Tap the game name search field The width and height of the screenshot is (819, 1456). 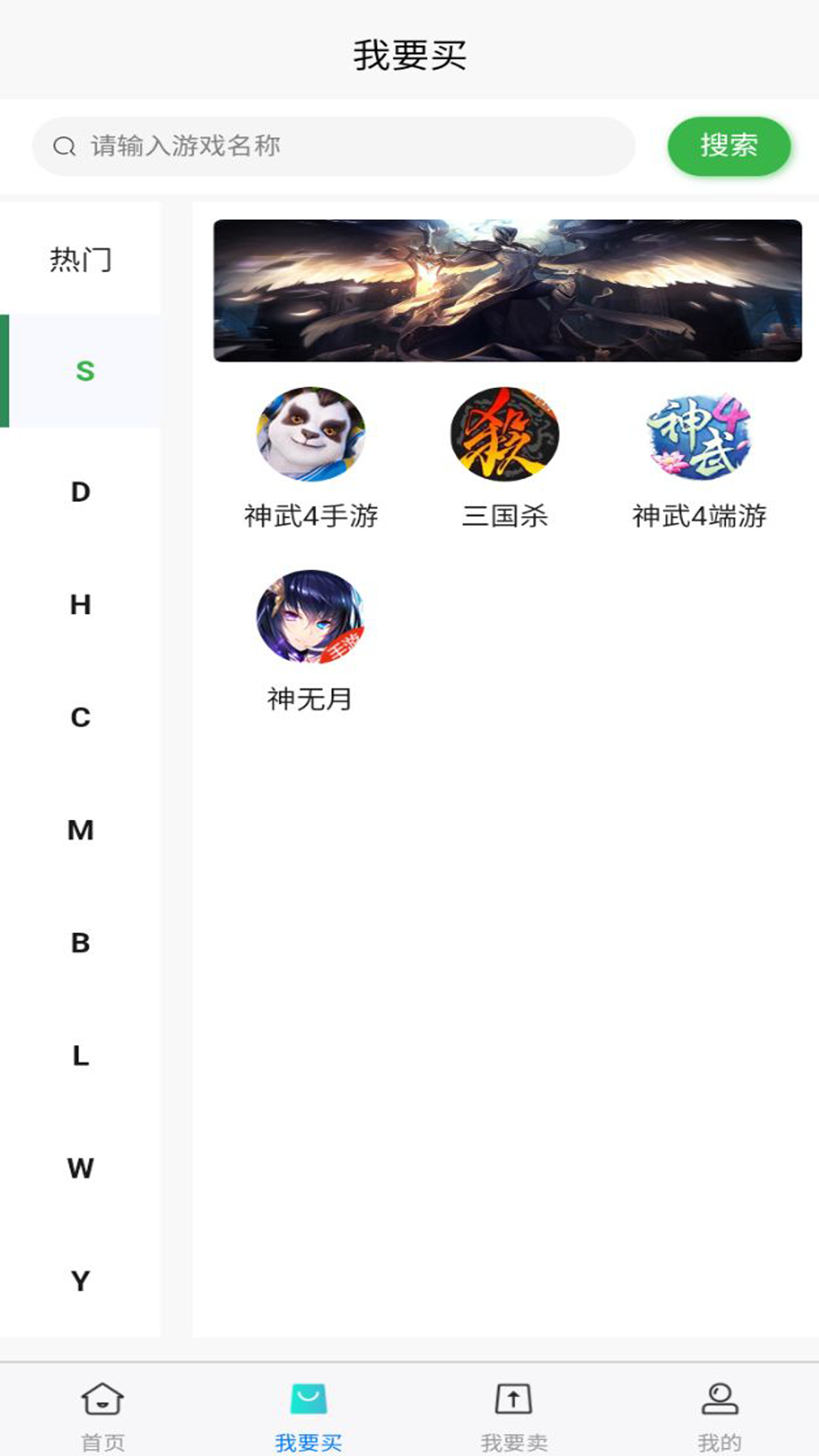coord(334,146)
